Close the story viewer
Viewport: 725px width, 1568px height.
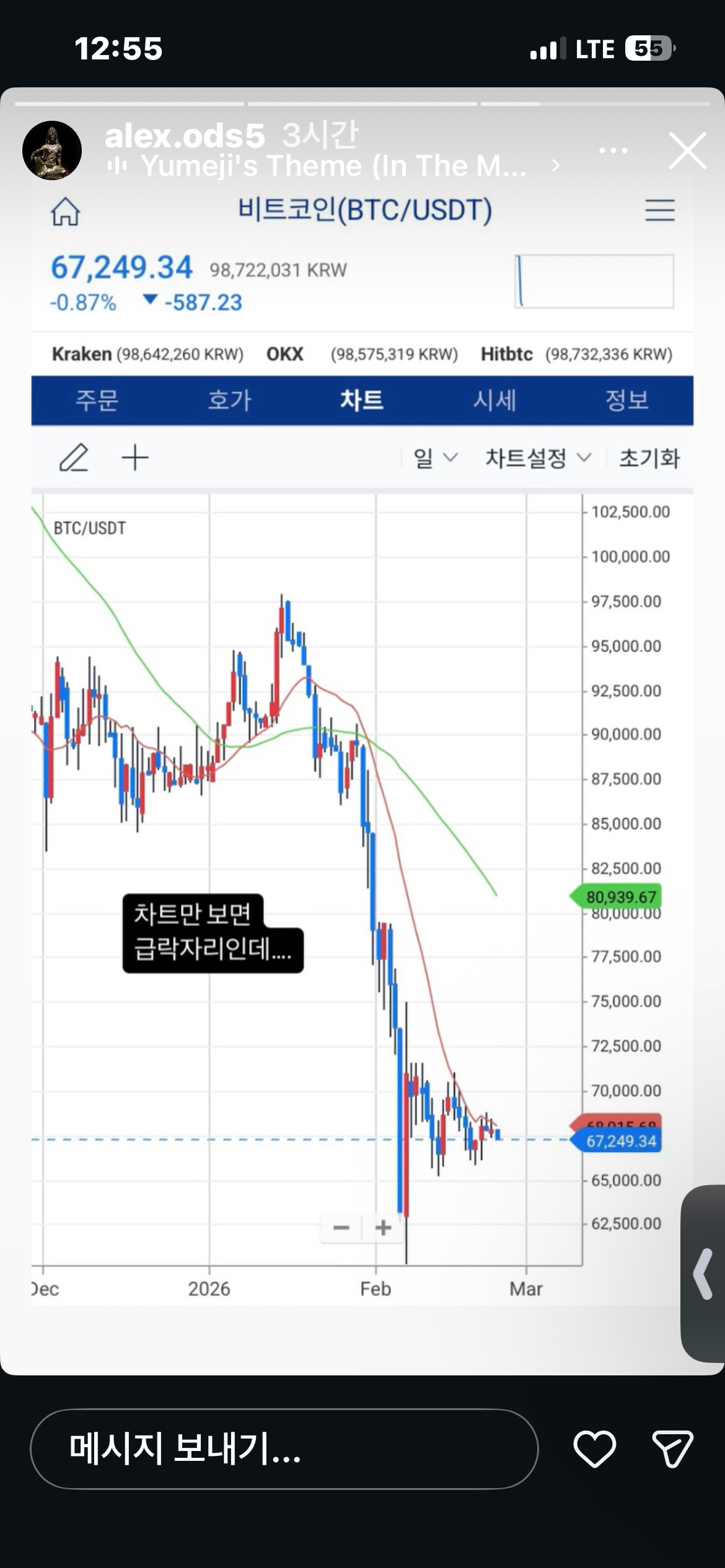687,150
